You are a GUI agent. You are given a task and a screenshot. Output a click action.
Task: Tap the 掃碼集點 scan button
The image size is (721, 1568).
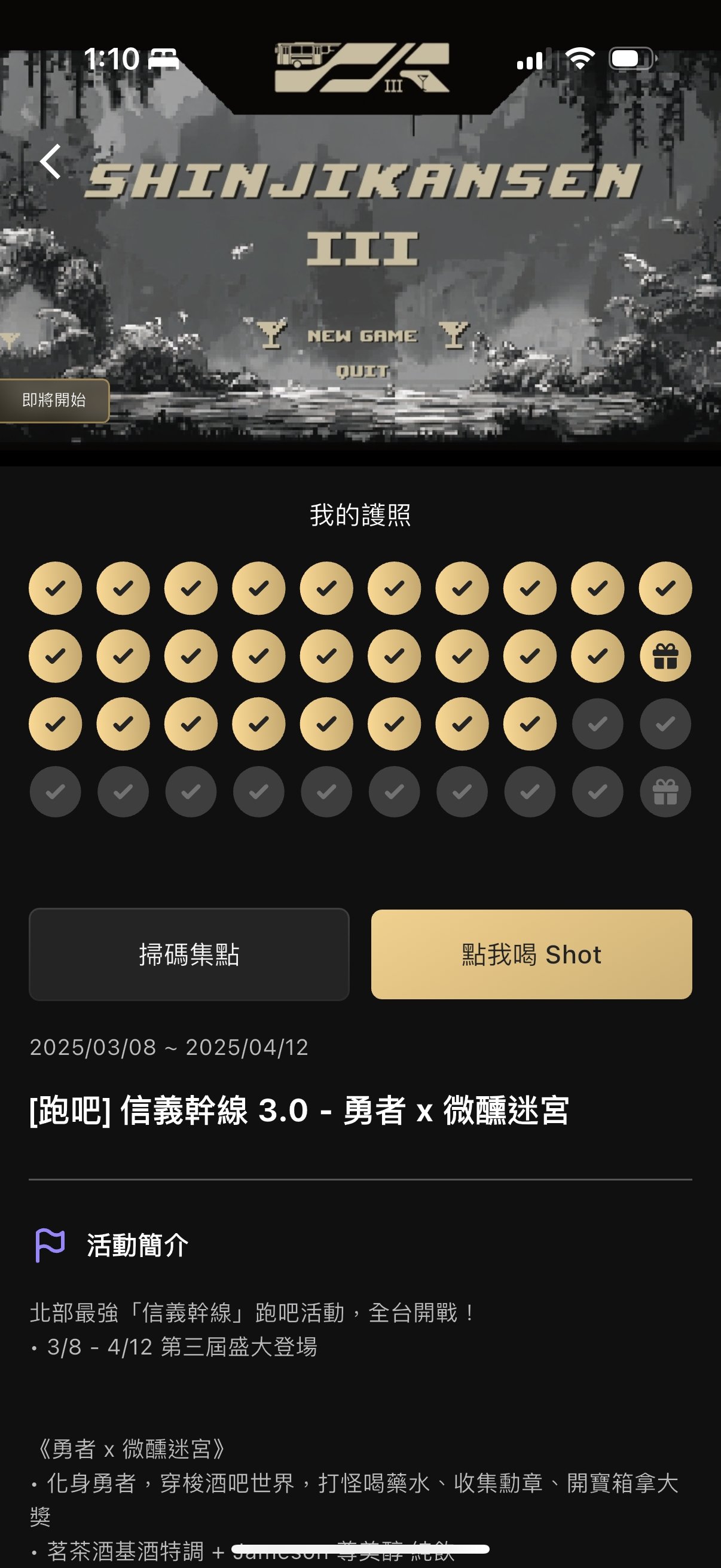(190, 954)
